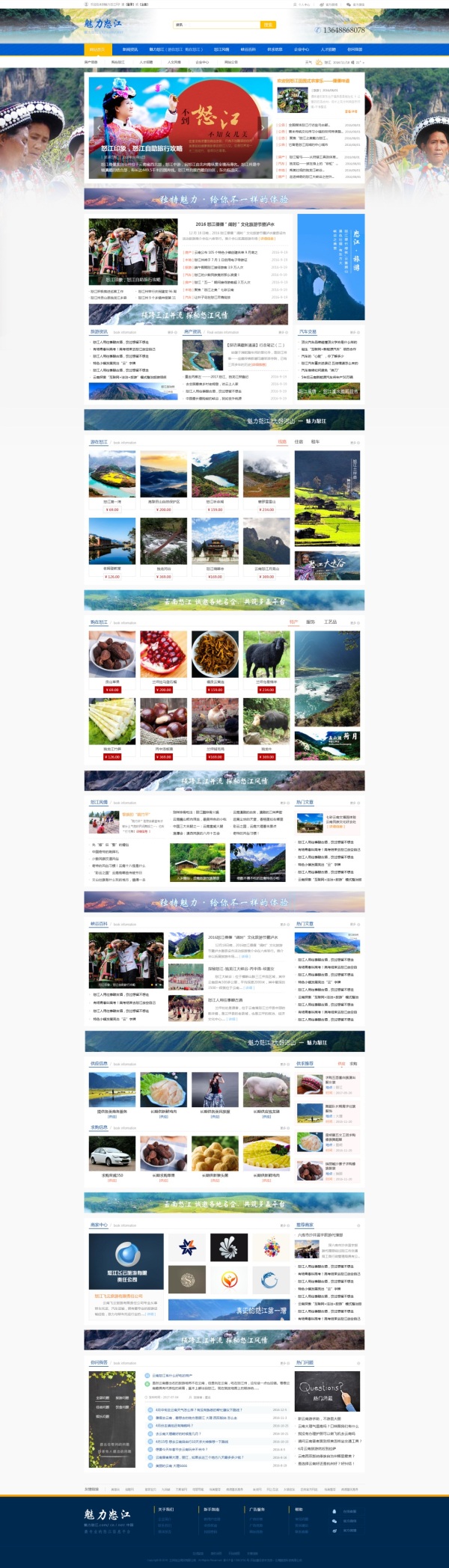The width and height of the screenshot is (449, 1568).
Task: Tap the search input box in the header
Action: (x=216, y=25)
